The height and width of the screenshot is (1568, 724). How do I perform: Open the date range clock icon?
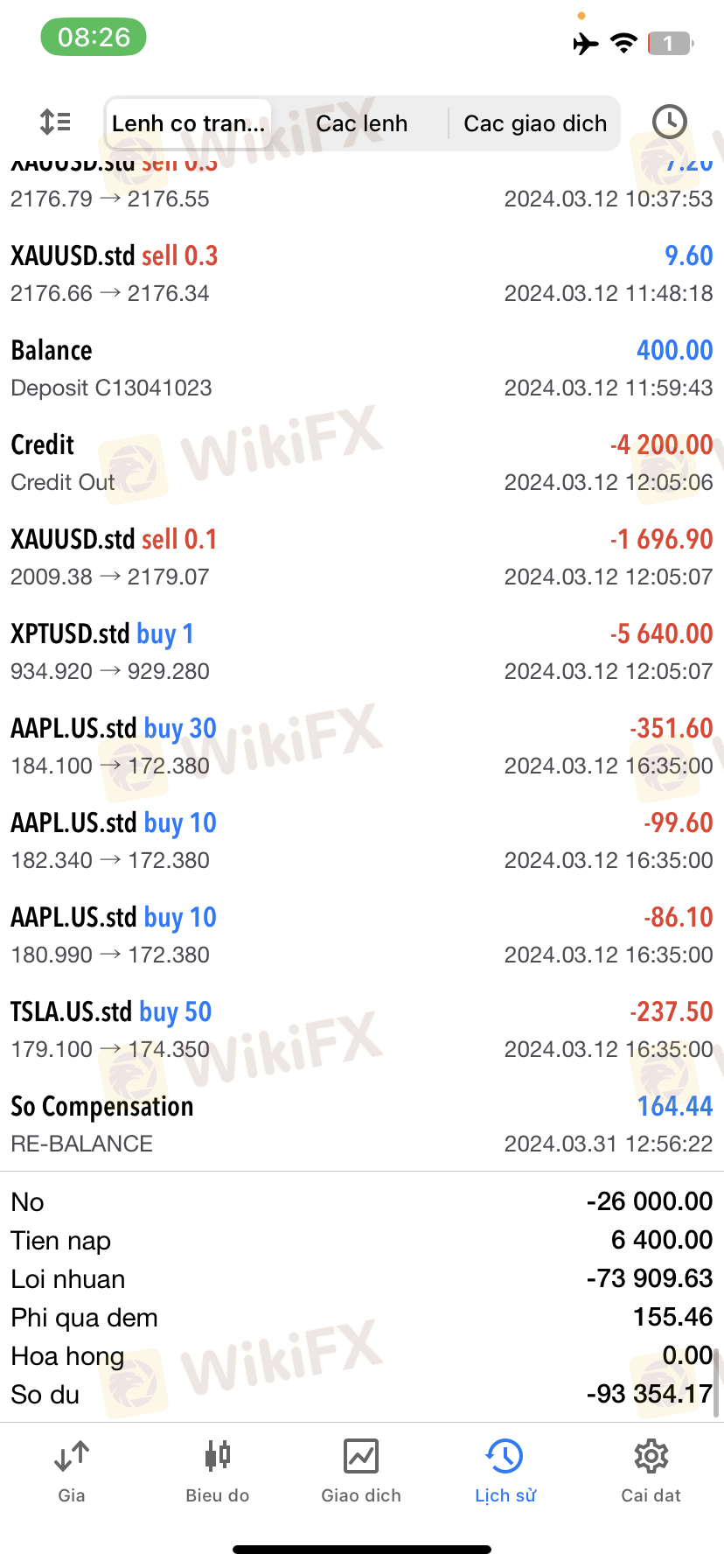click(669, 122)
